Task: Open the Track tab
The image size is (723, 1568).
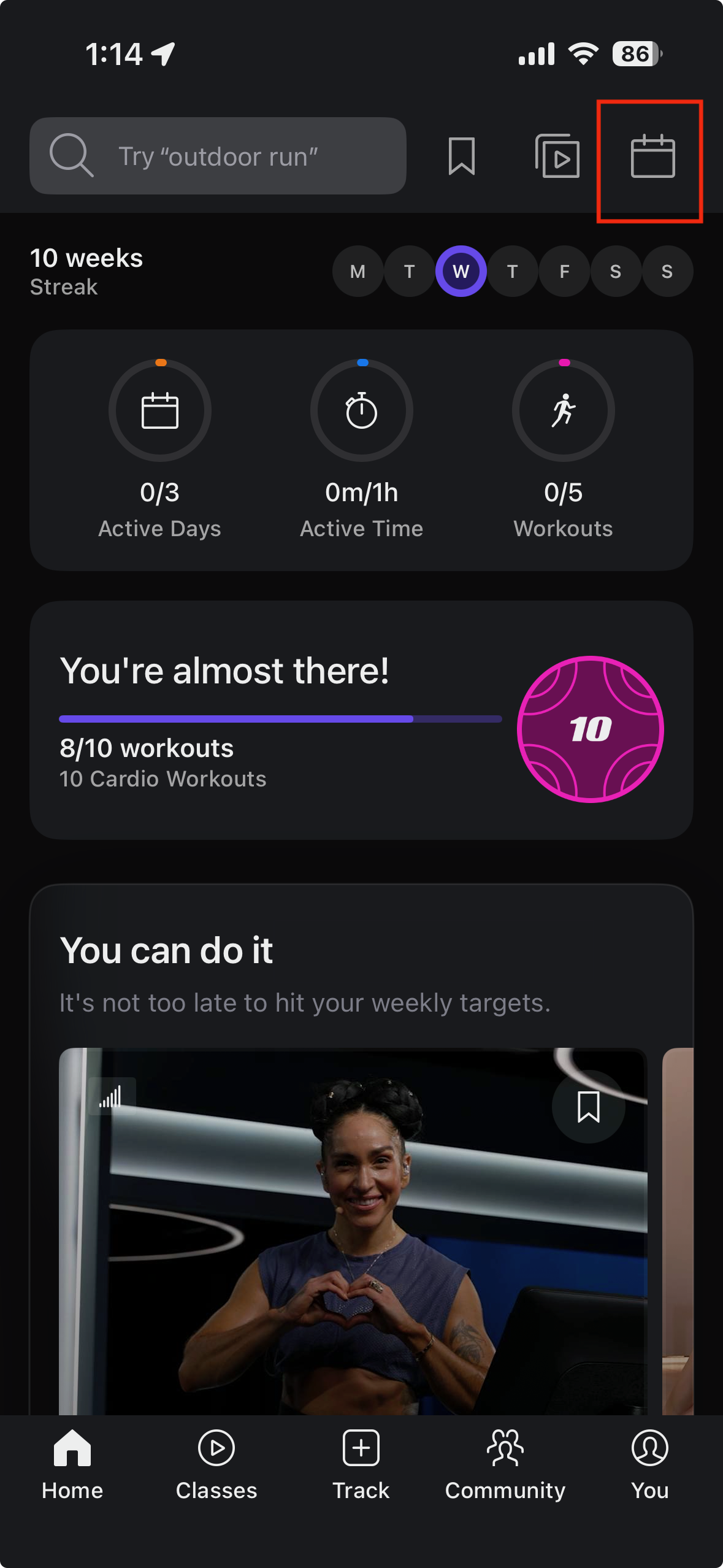Action: coord(361,1465)
